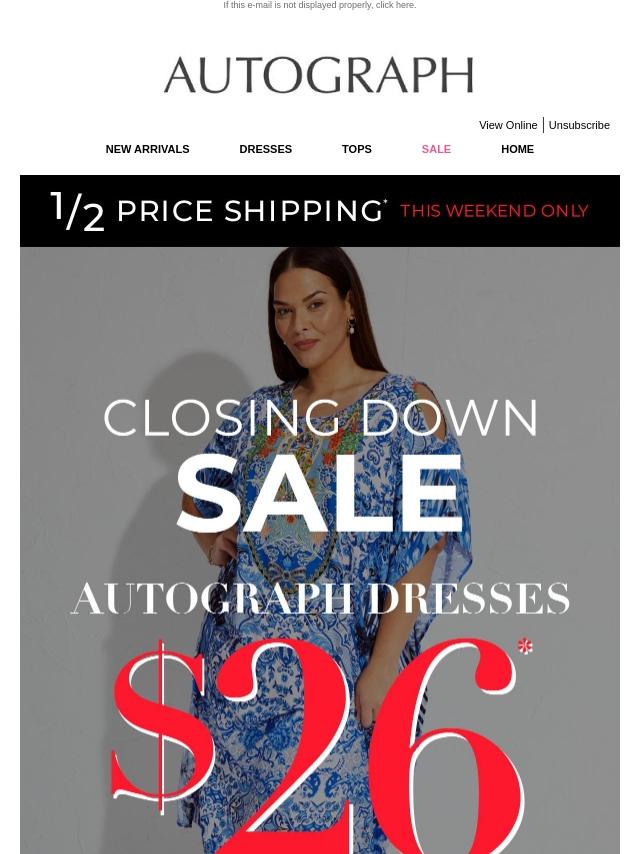
Task: Tap the Autograph logo
Action: (x=319, y=75)
